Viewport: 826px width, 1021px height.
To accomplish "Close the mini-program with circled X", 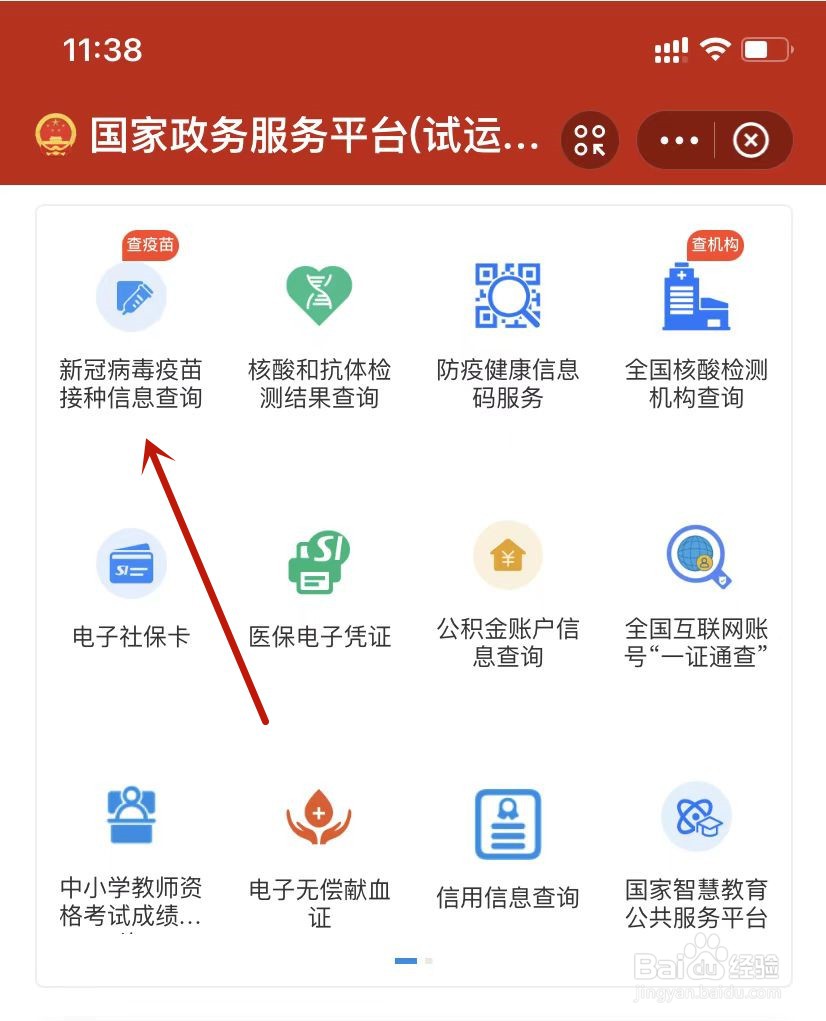I will coord(751,140).
